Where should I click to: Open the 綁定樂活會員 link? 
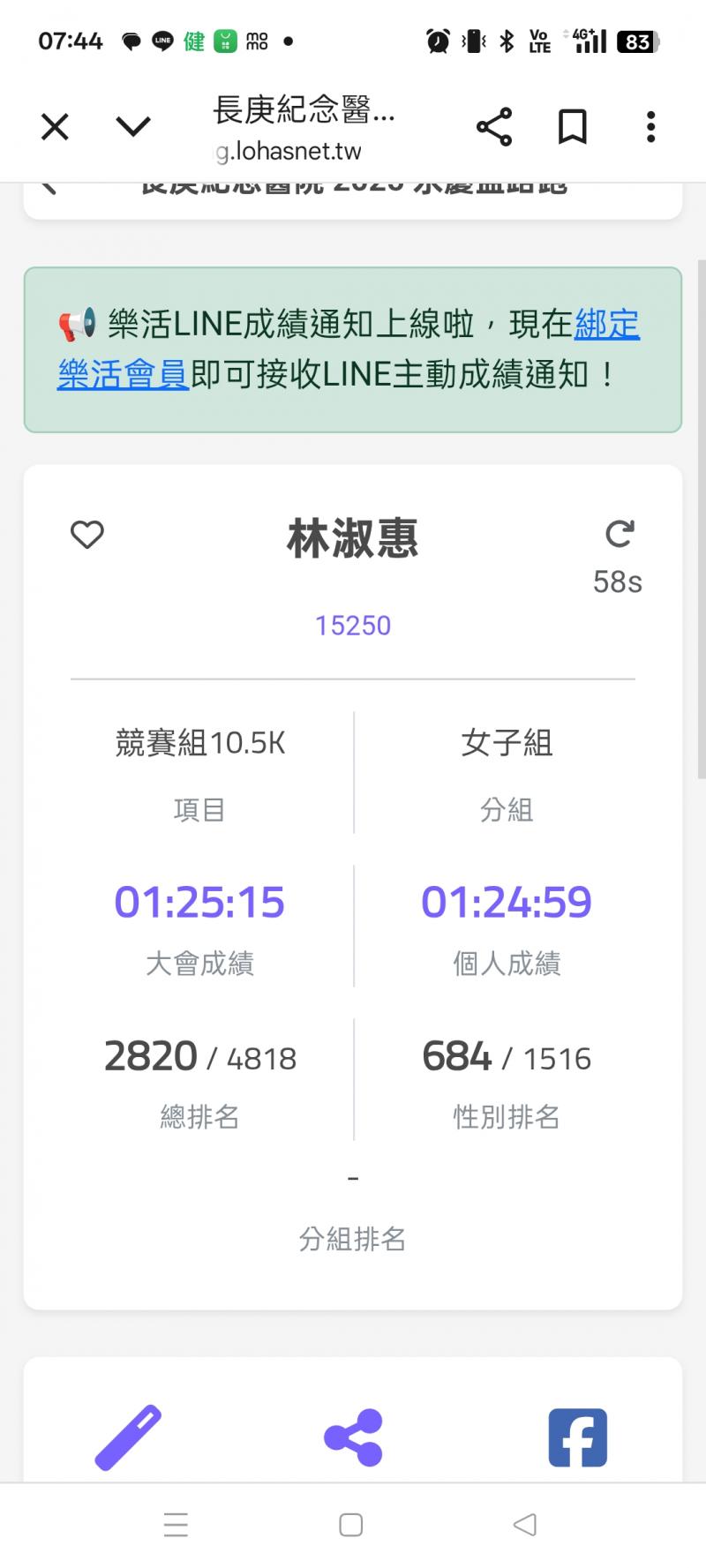(x=605, y=326)
